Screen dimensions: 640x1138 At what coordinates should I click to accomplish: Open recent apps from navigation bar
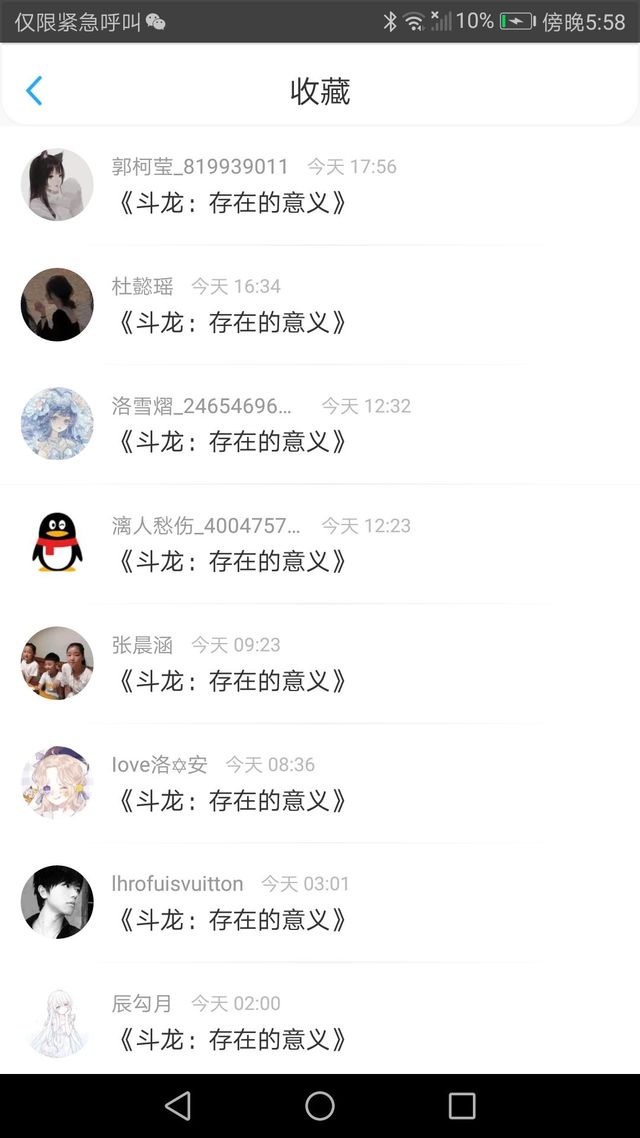pyautogui.click(x=462, y=1105)
